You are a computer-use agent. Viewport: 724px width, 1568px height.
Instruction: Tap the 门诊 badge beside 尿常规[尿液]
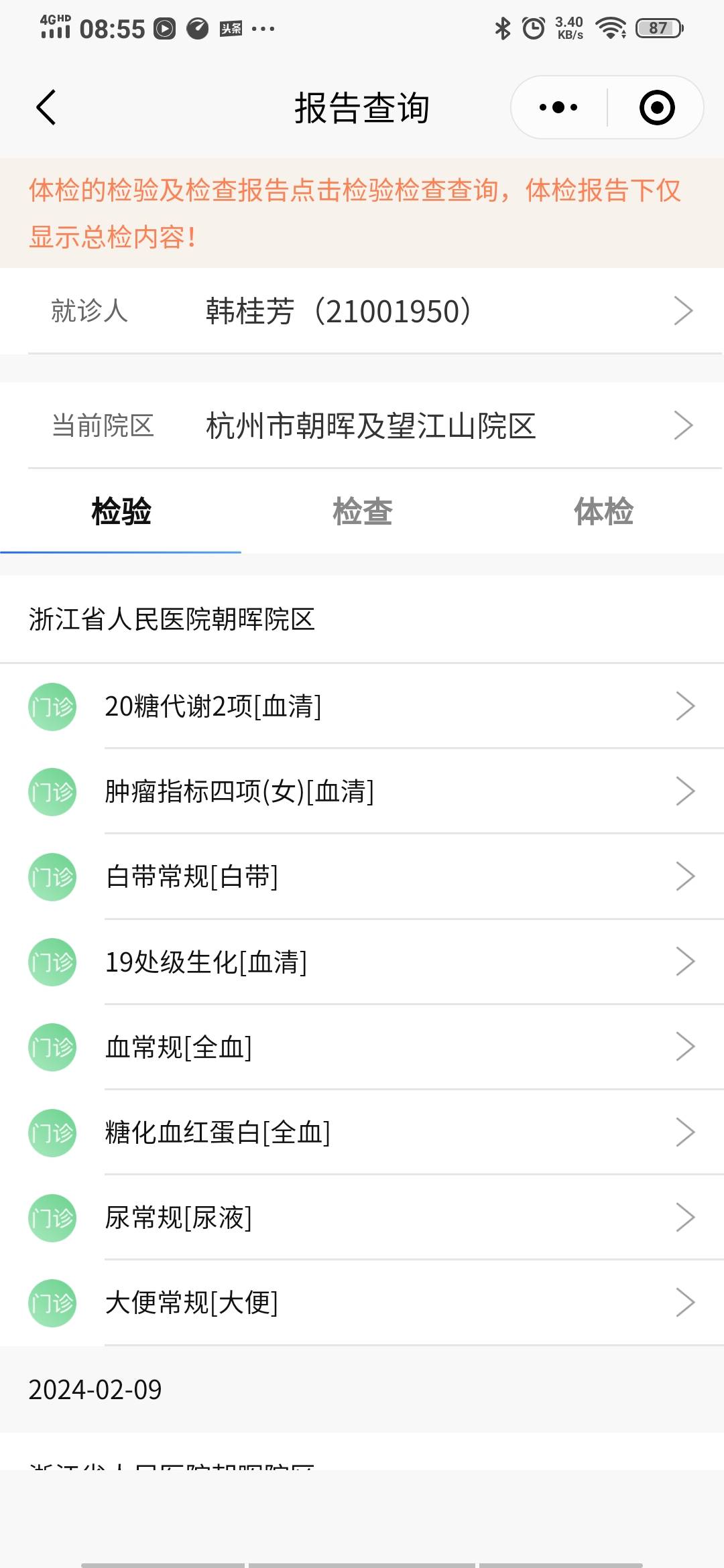click(x=52, y=1218)
